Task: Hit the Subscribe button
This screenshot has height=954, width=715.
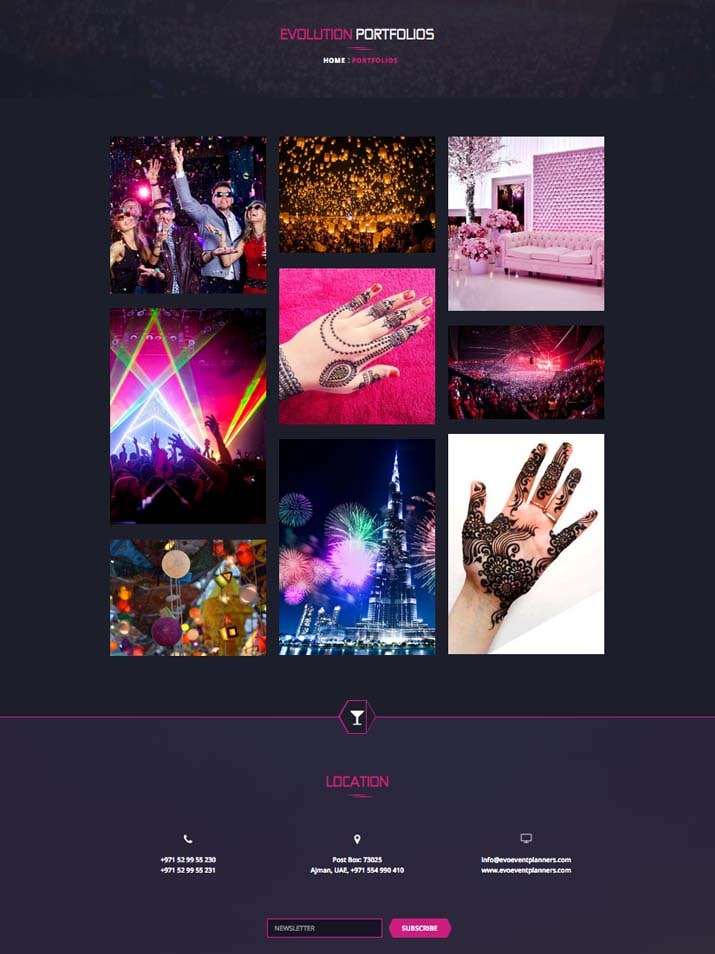Action: coord(419,928)
